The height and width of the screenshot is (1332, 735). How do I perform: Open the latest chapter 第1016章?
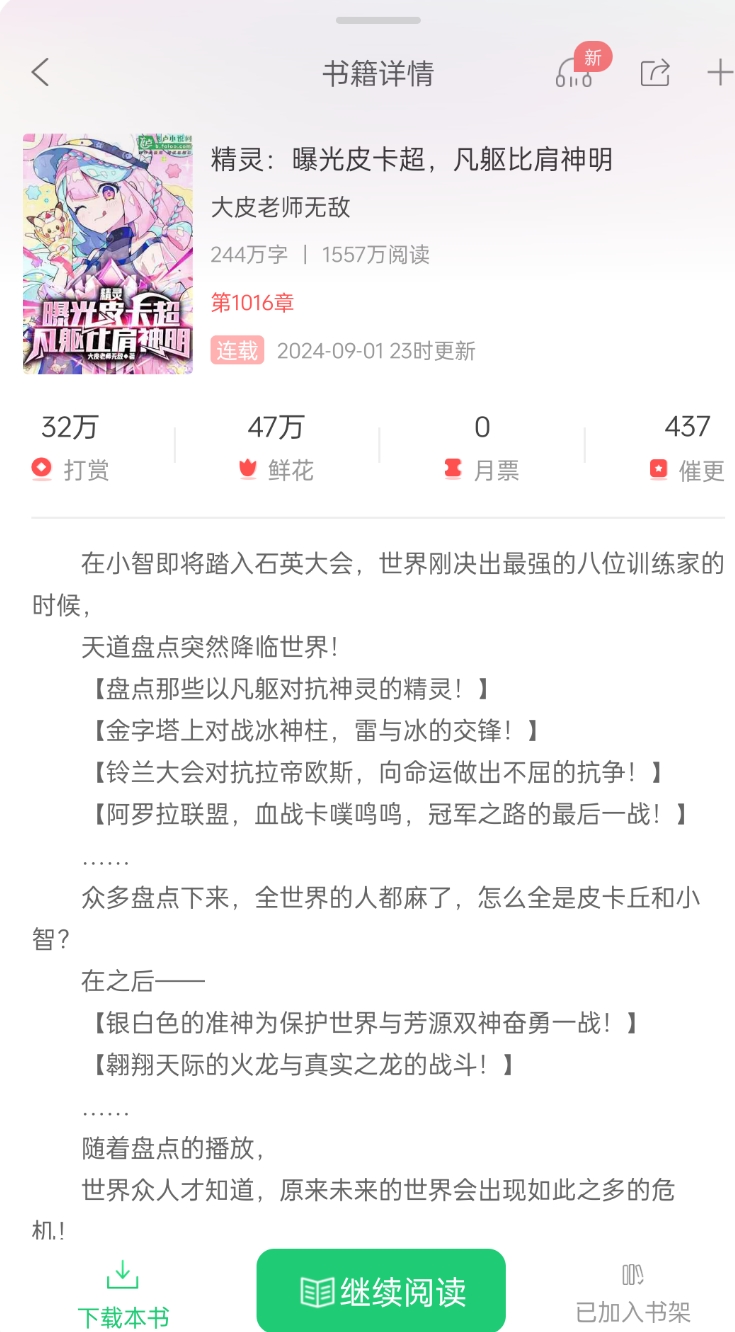(x=252, y=303)
